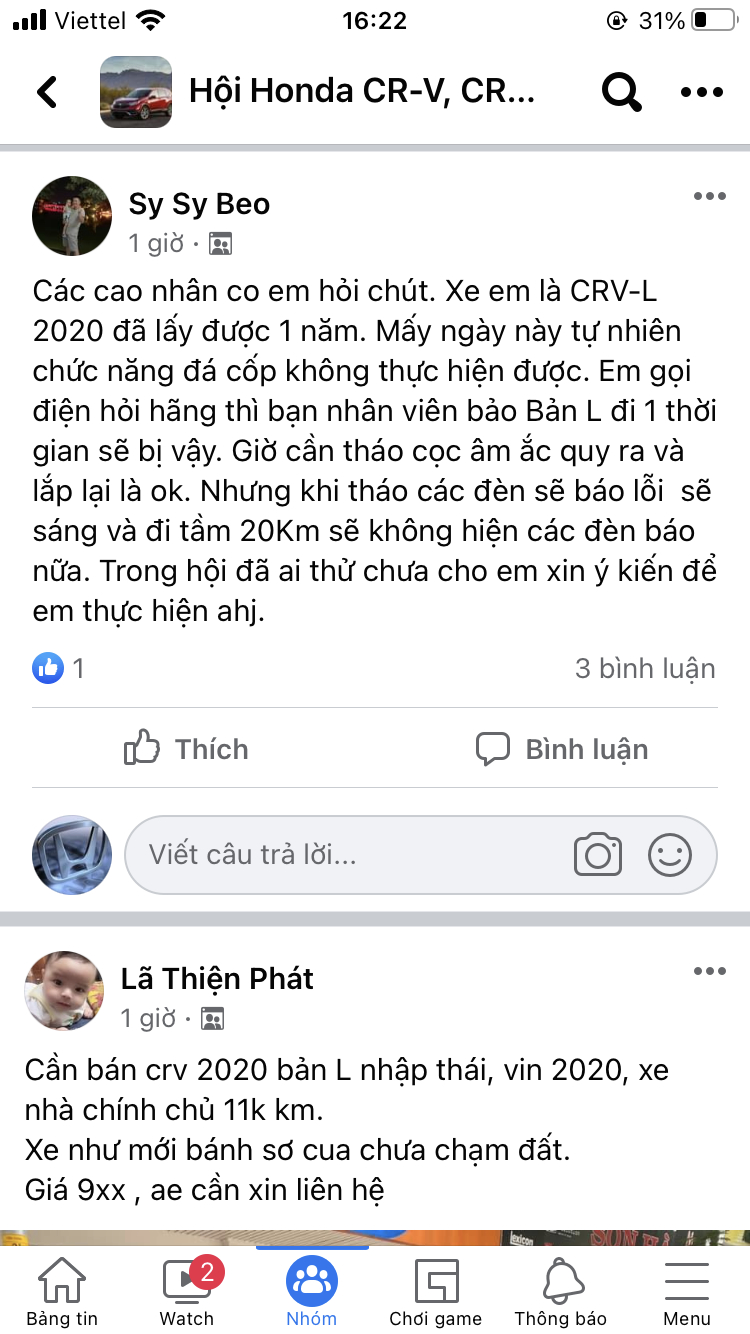Switch to the Bảng tin tab
This screenshot has height=1334, width=750.
click(x=62, y=1292)
